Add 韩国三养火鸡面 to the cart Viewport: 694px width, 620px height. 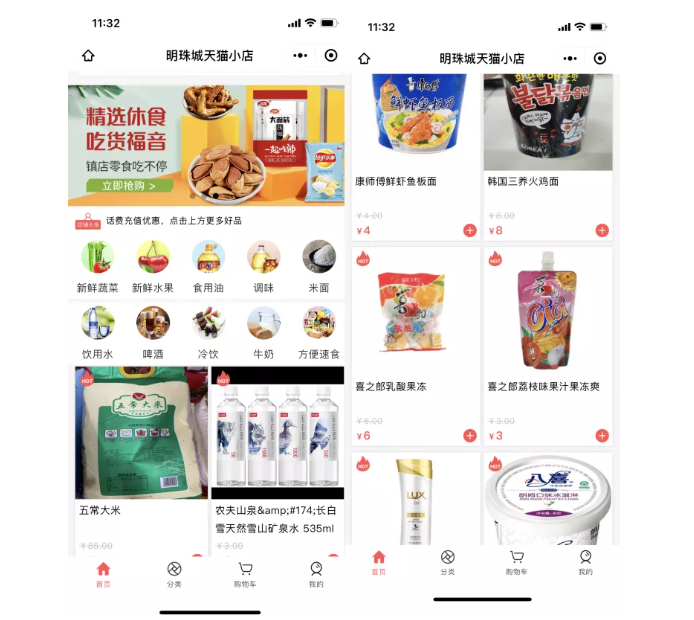click(602, 230)
